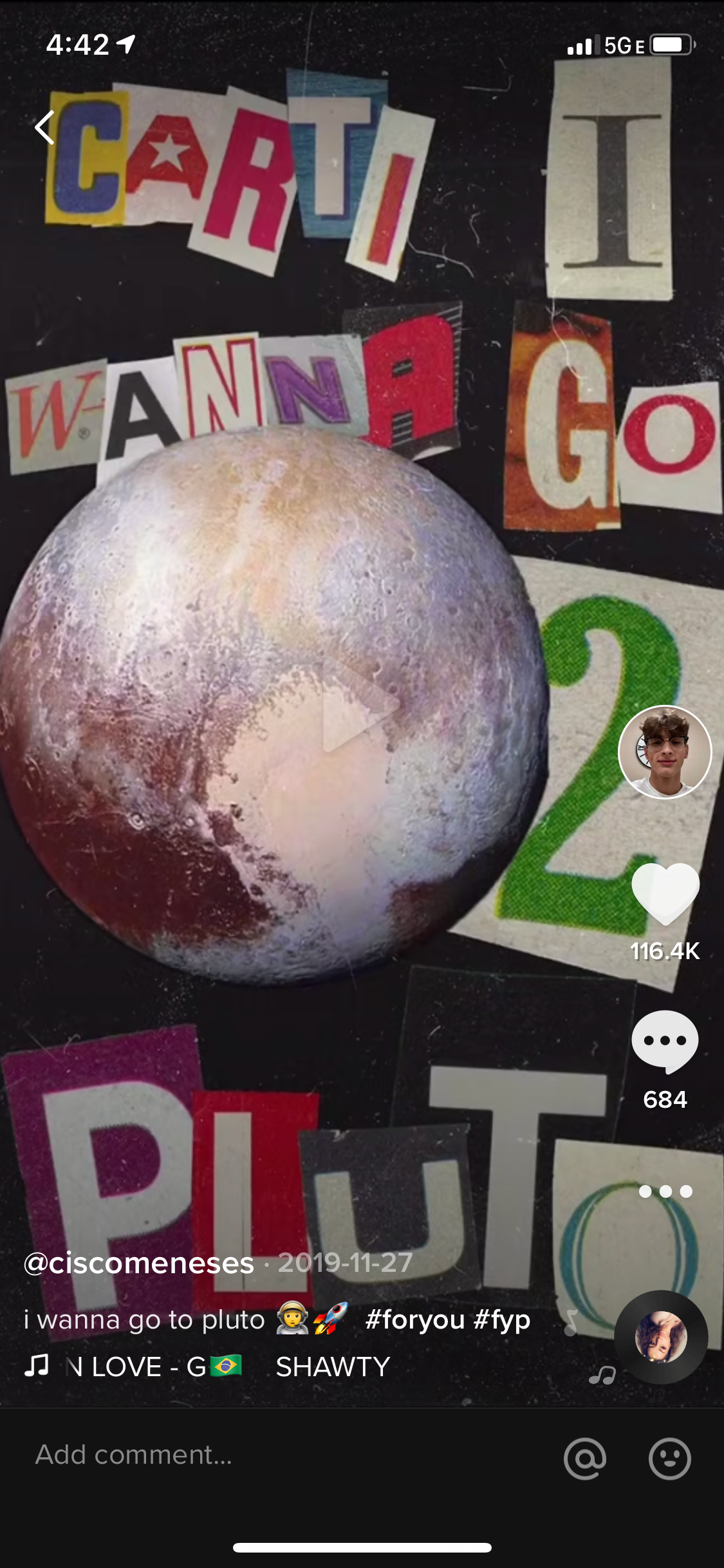The width and height of the screenshot is (724, 1568).
Task: Go back using the top-left arrow
Action: click(45, 127)
